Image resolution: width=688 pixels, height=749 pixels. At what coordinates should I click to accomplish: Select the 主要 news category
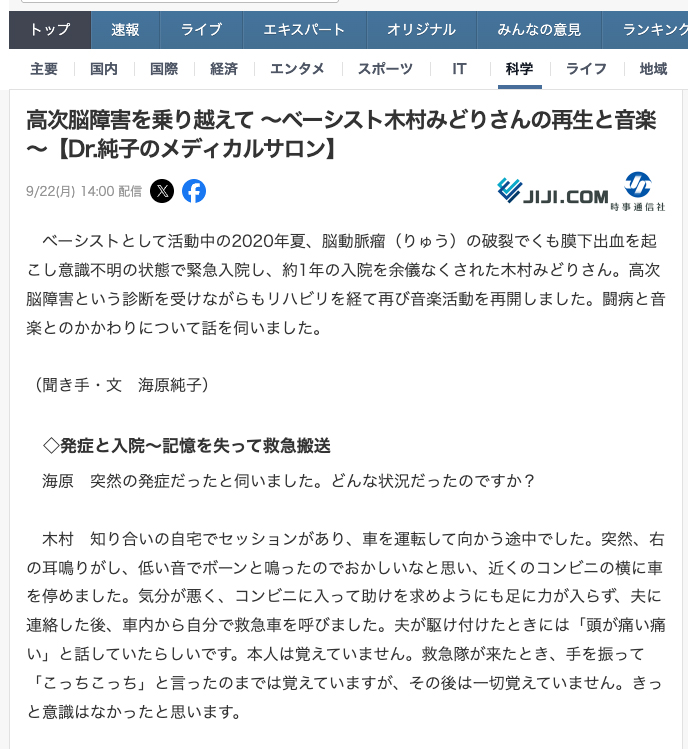44,69
